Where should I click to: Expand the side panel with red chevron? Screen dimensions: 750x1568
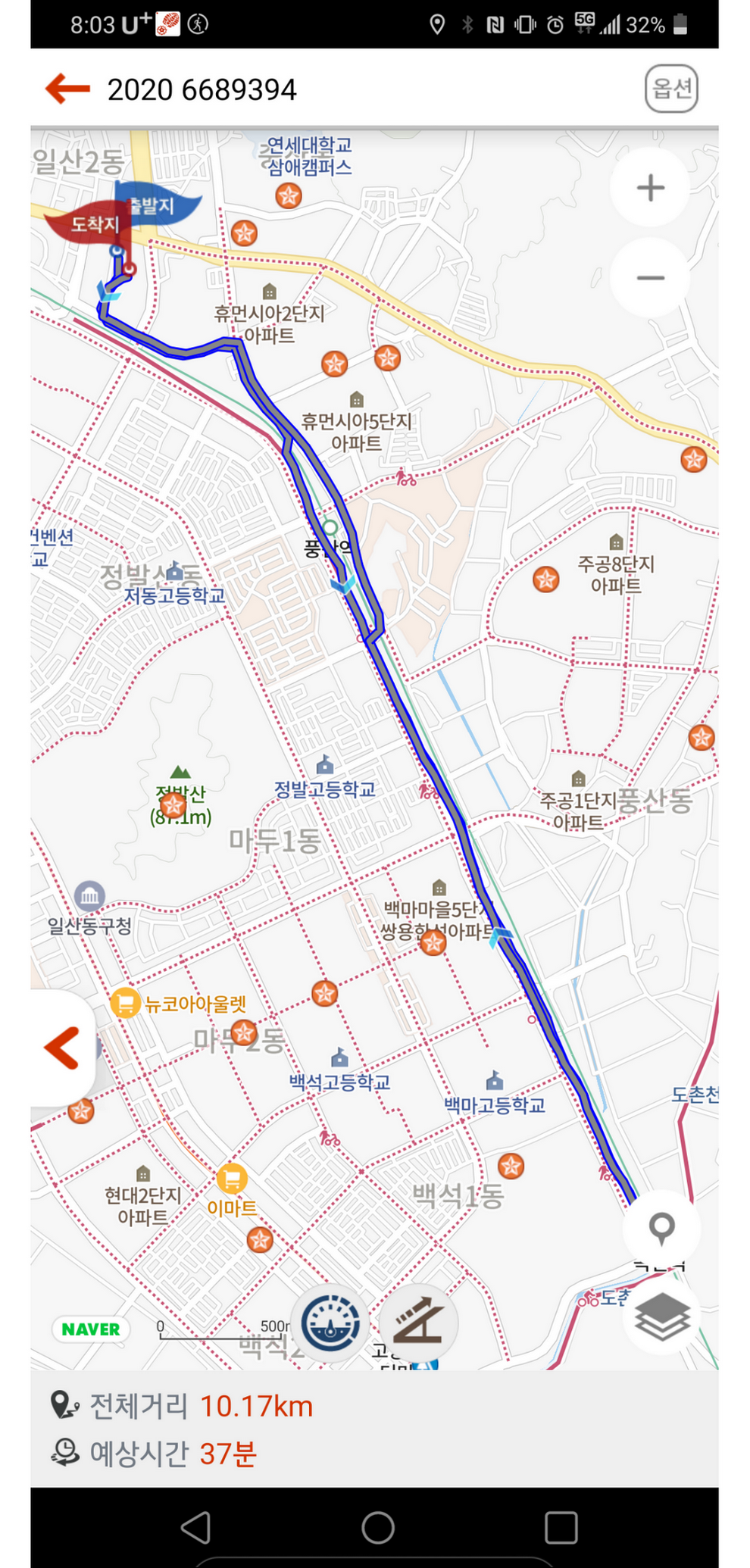click(63, 1048)
